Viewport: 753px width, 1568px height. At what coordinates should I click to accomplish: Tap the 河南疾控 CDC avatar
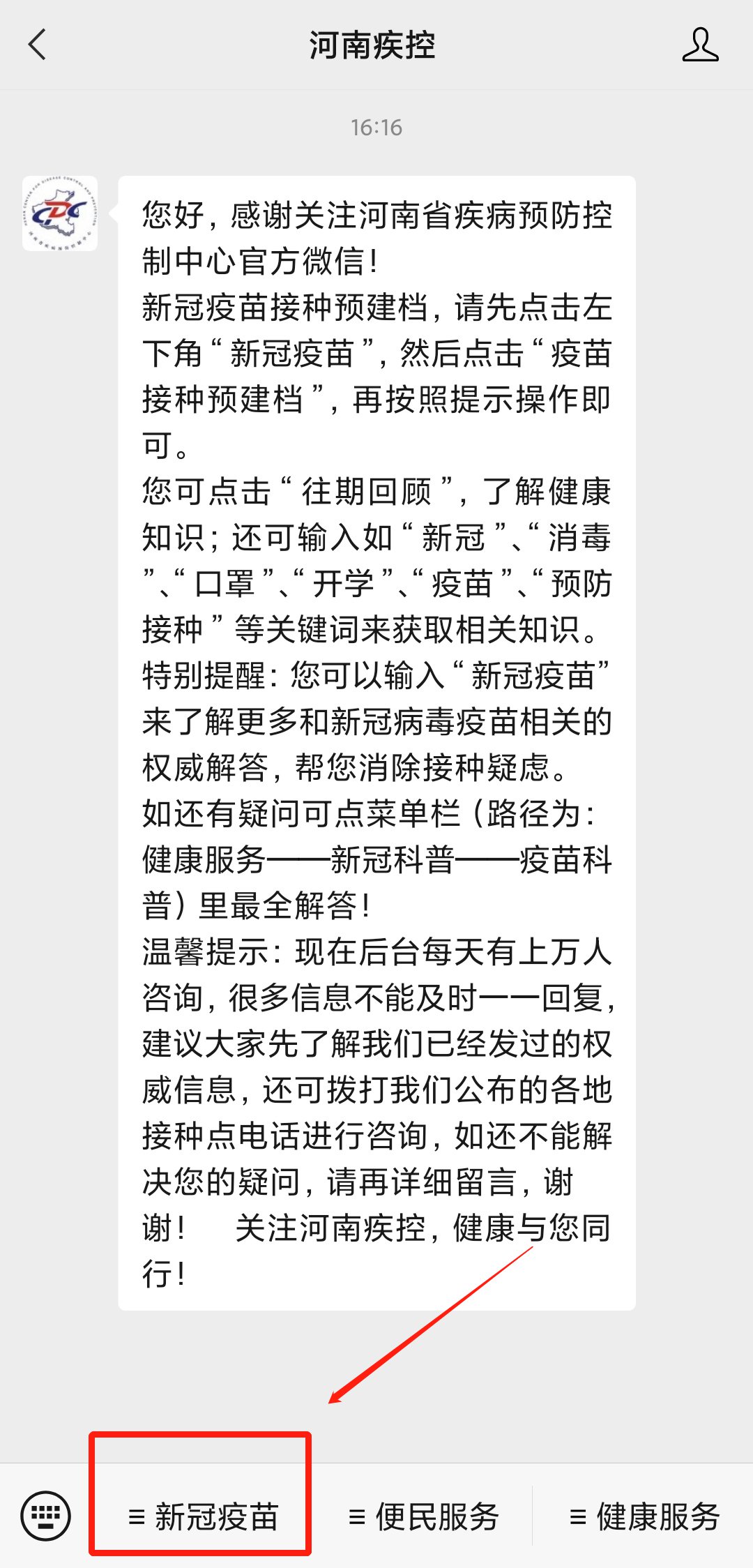point(60,213)
